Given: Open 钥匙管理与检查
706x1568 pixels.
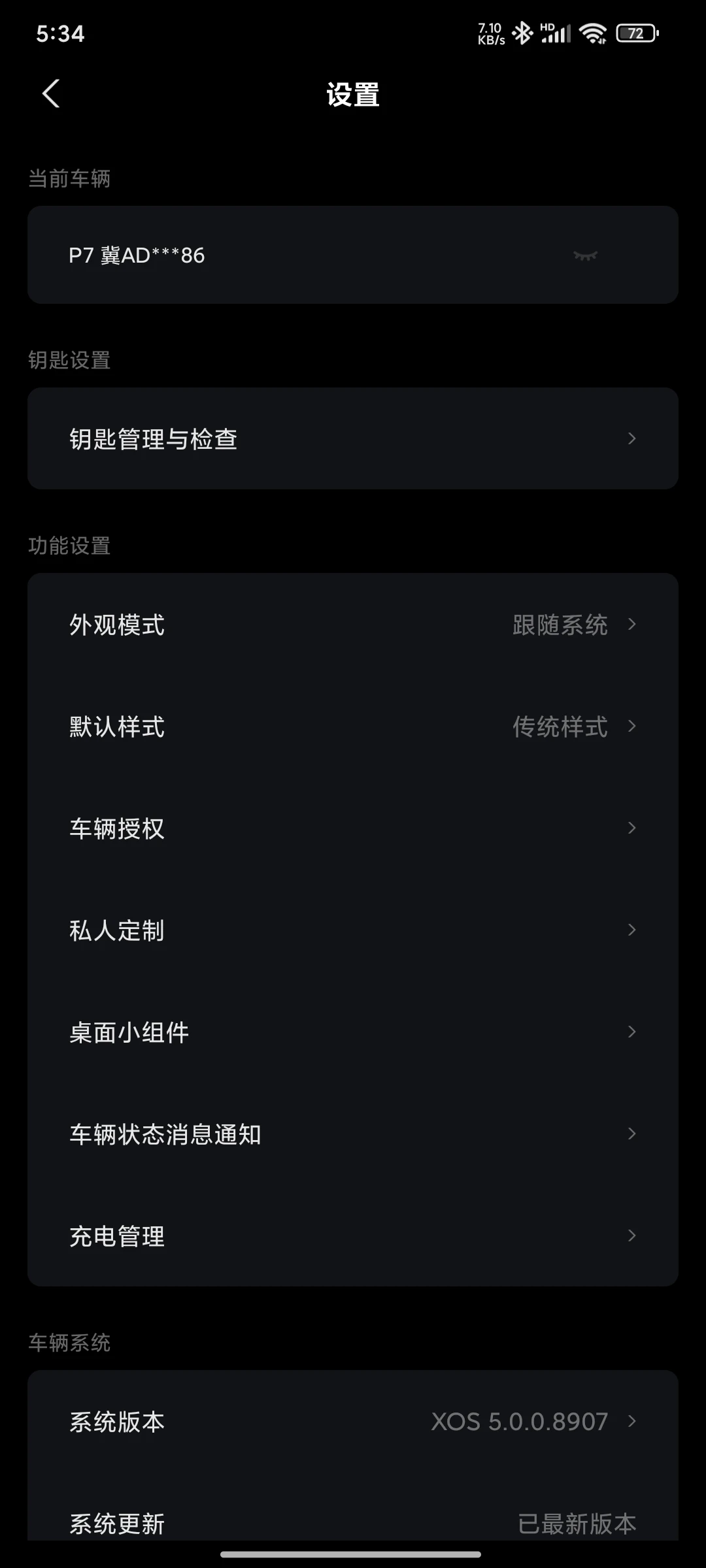Looking at the screenshot, I should (x=353, y=438).
